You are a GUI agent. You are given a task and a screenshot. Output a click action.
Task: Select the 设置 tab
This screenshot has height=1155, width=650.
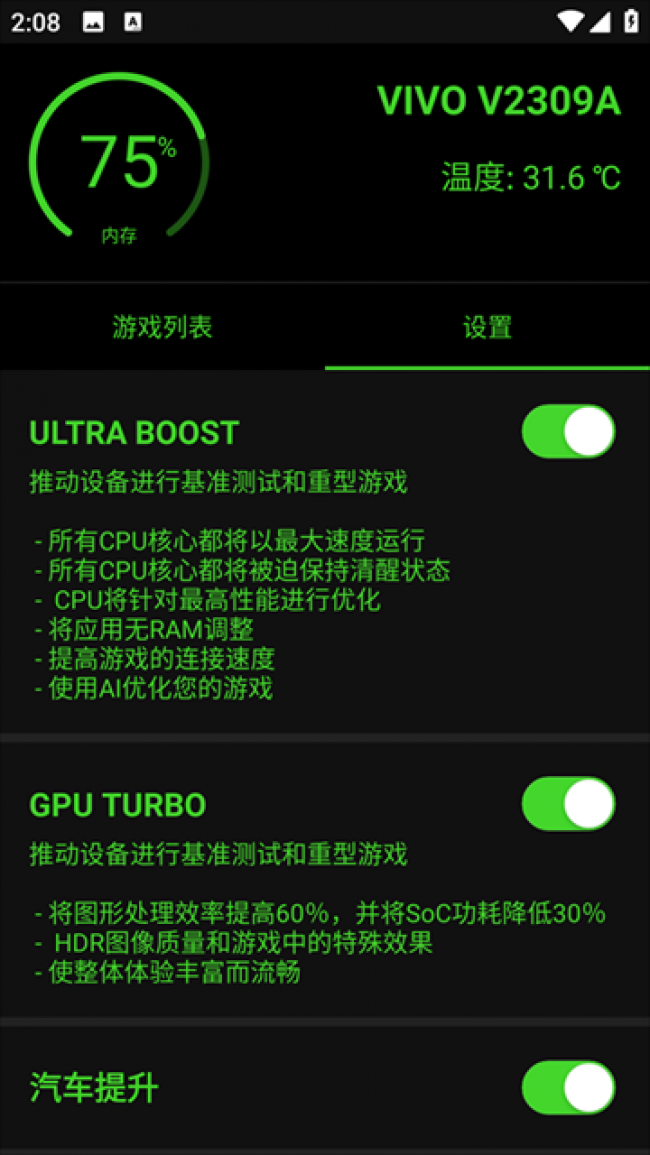tap(487, 327)
